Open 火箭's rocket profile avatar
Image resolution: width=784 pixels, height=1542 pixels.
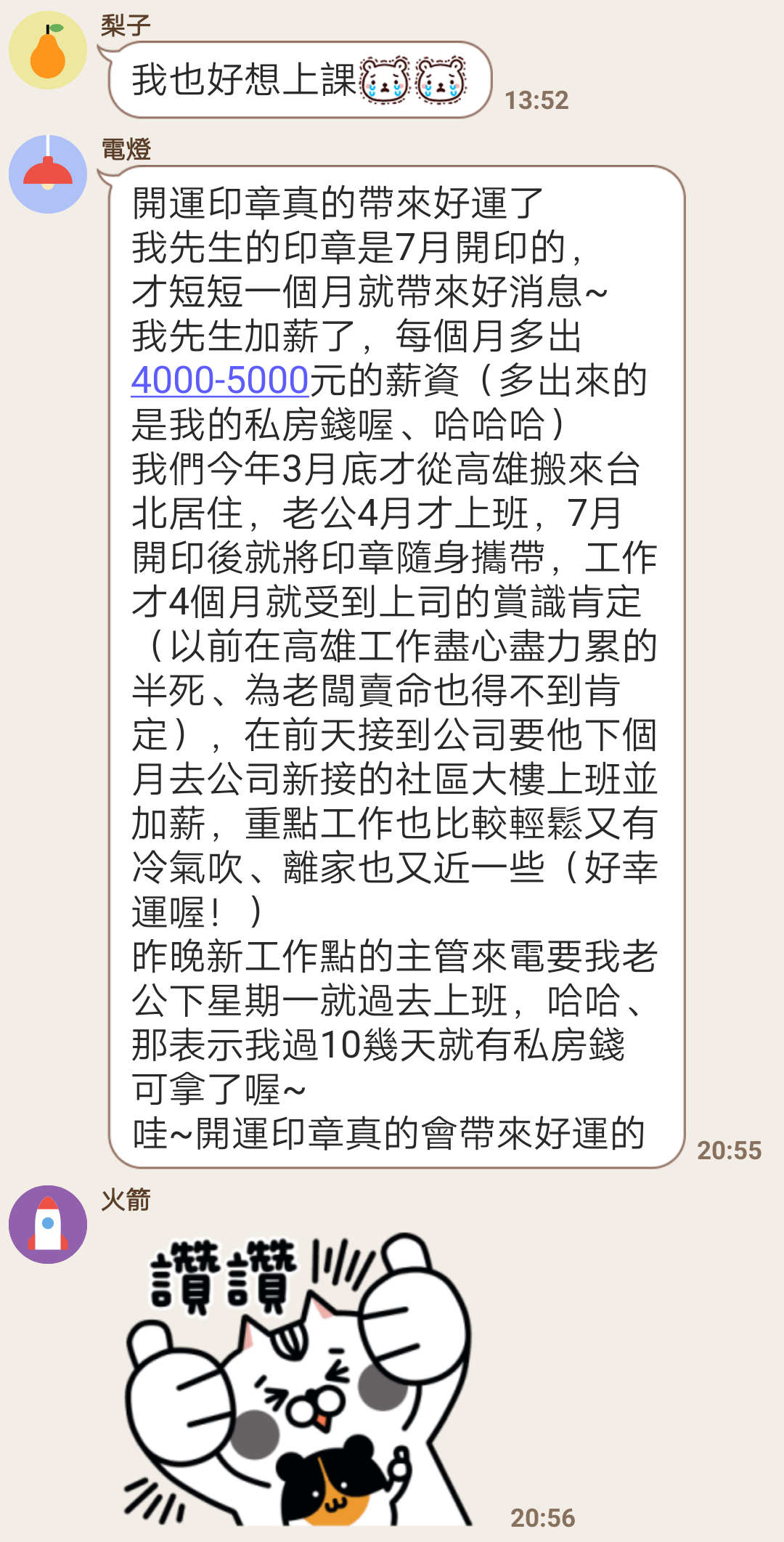coord(48,1225)
